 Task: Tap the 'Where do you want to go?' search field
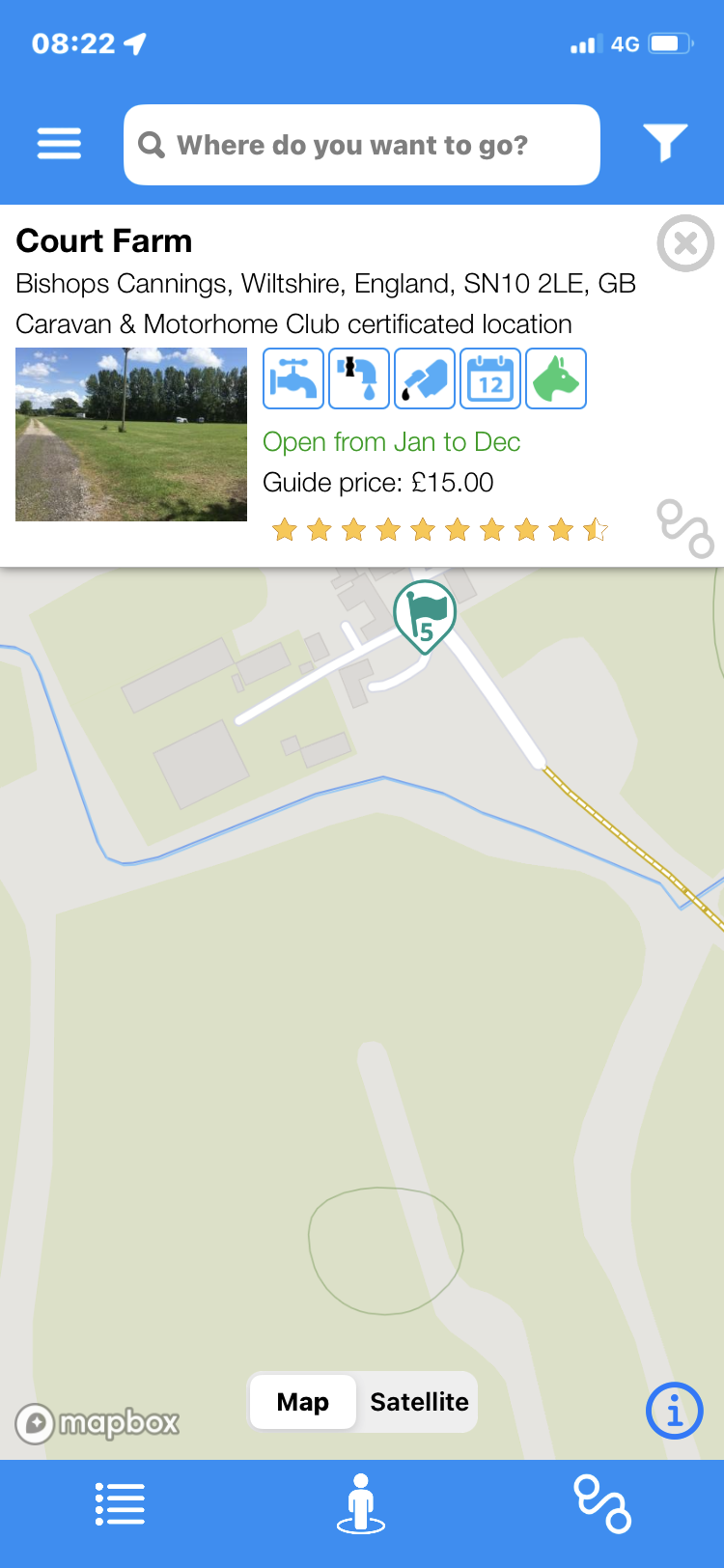point(362,145)
